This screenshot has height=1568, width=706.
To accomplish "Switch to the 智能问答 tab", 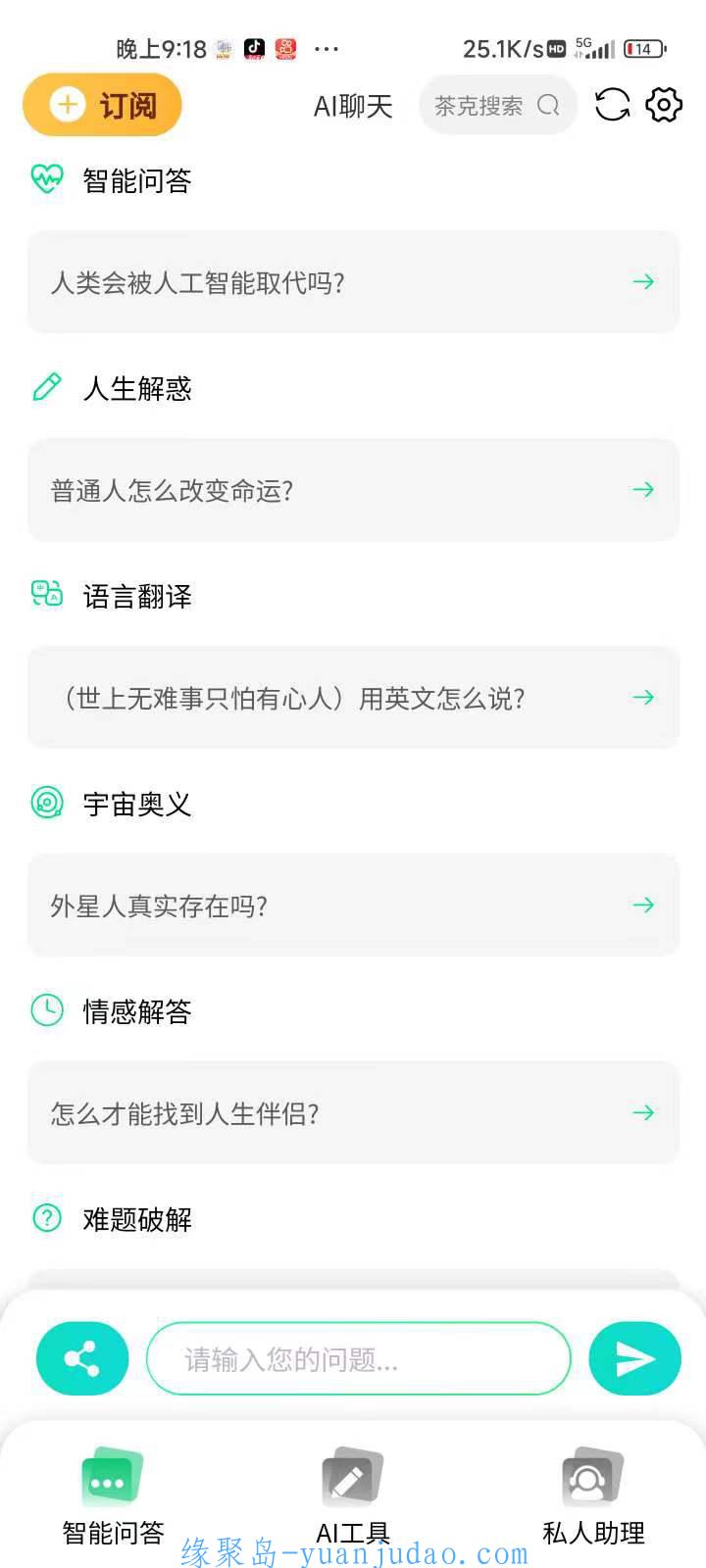I will [x=113, y=1496].
